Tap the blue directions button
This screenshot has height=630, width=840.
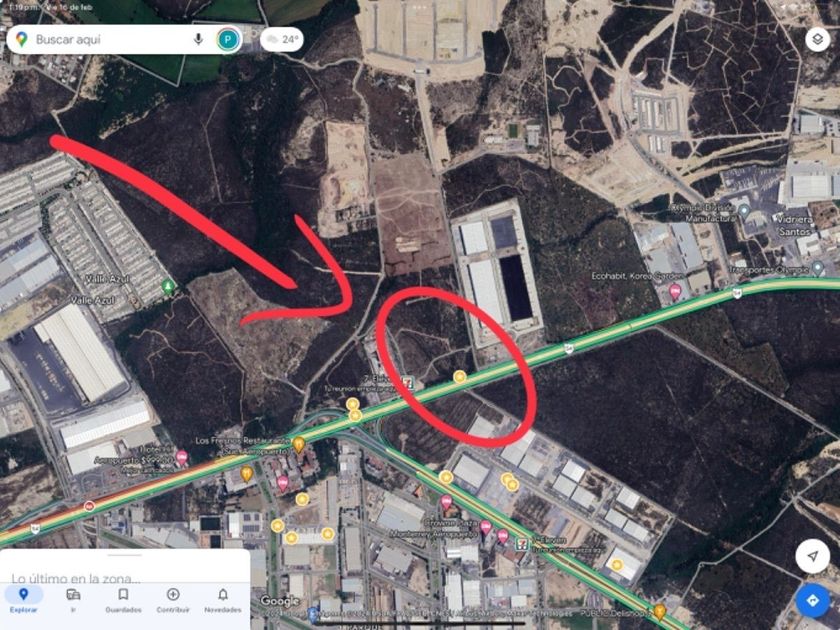coord(813,601)
